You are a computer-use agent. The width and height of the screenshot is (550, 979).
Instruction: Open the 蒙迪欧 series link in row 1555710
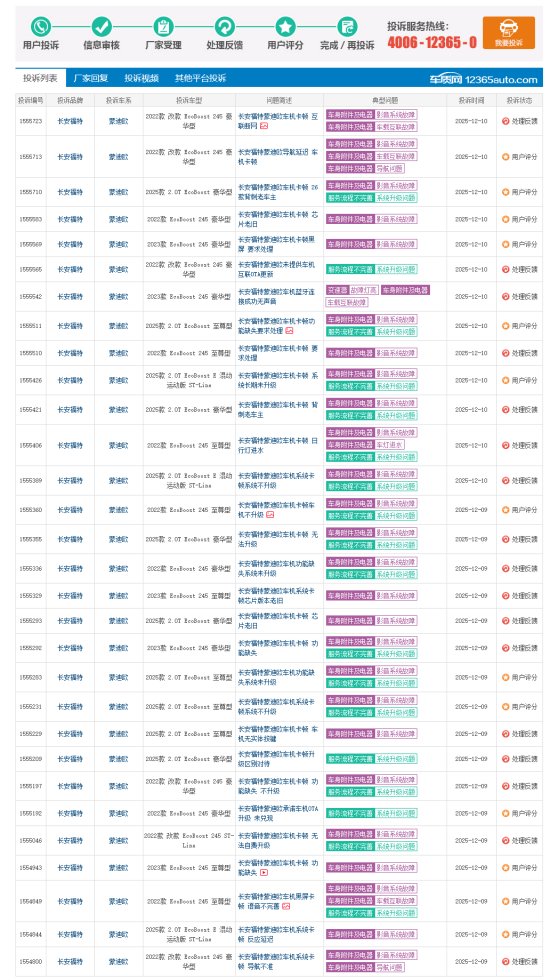tap(119, 192)
